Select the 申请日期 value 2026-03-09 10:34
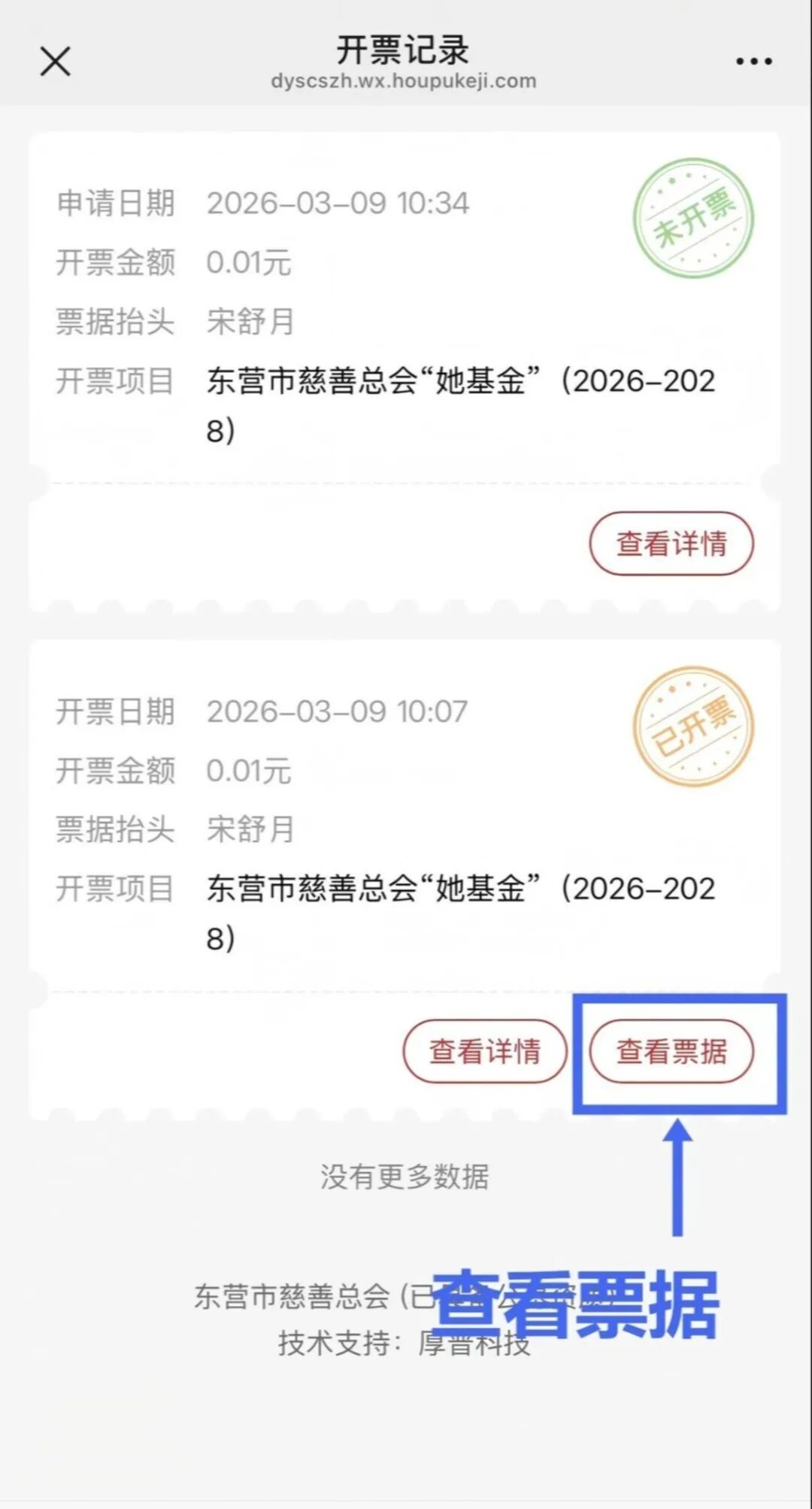 pos(338,202)
